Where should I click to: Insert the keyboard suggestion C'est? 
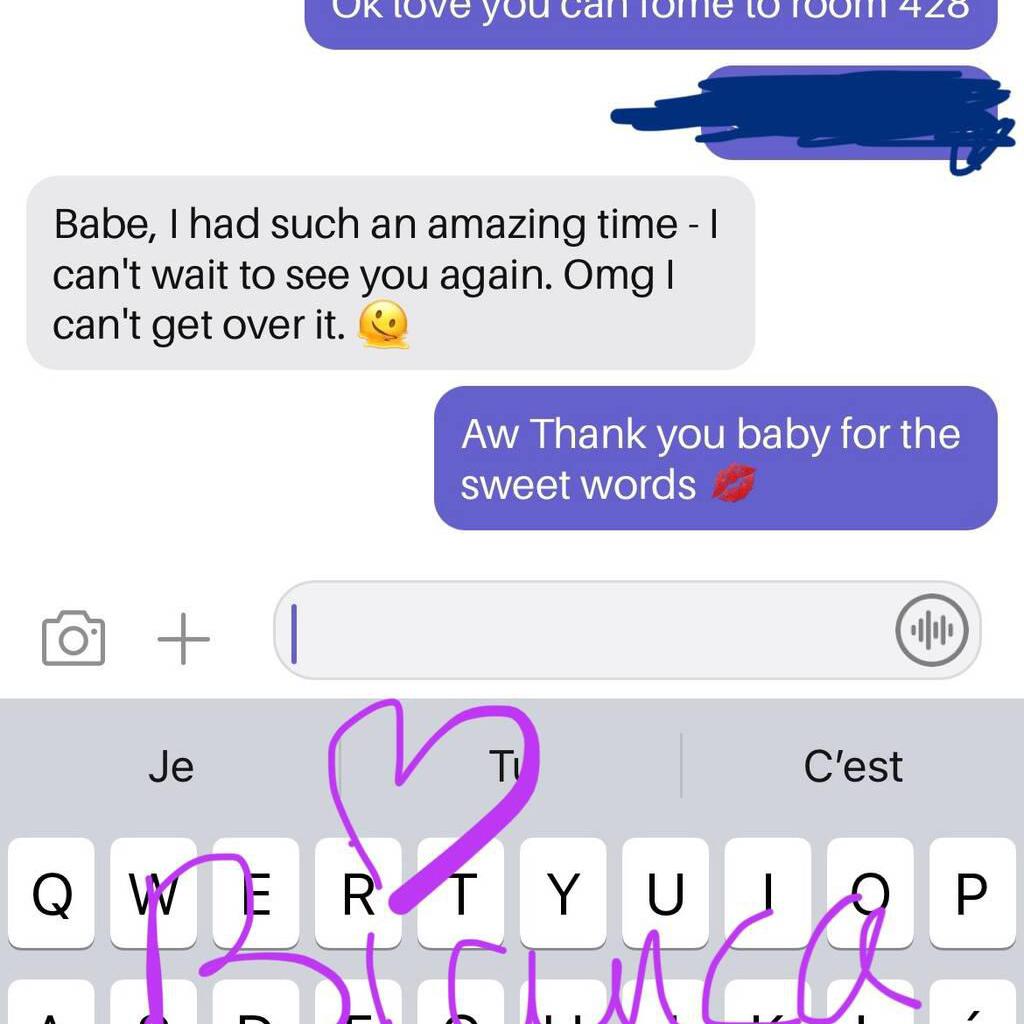852,767
